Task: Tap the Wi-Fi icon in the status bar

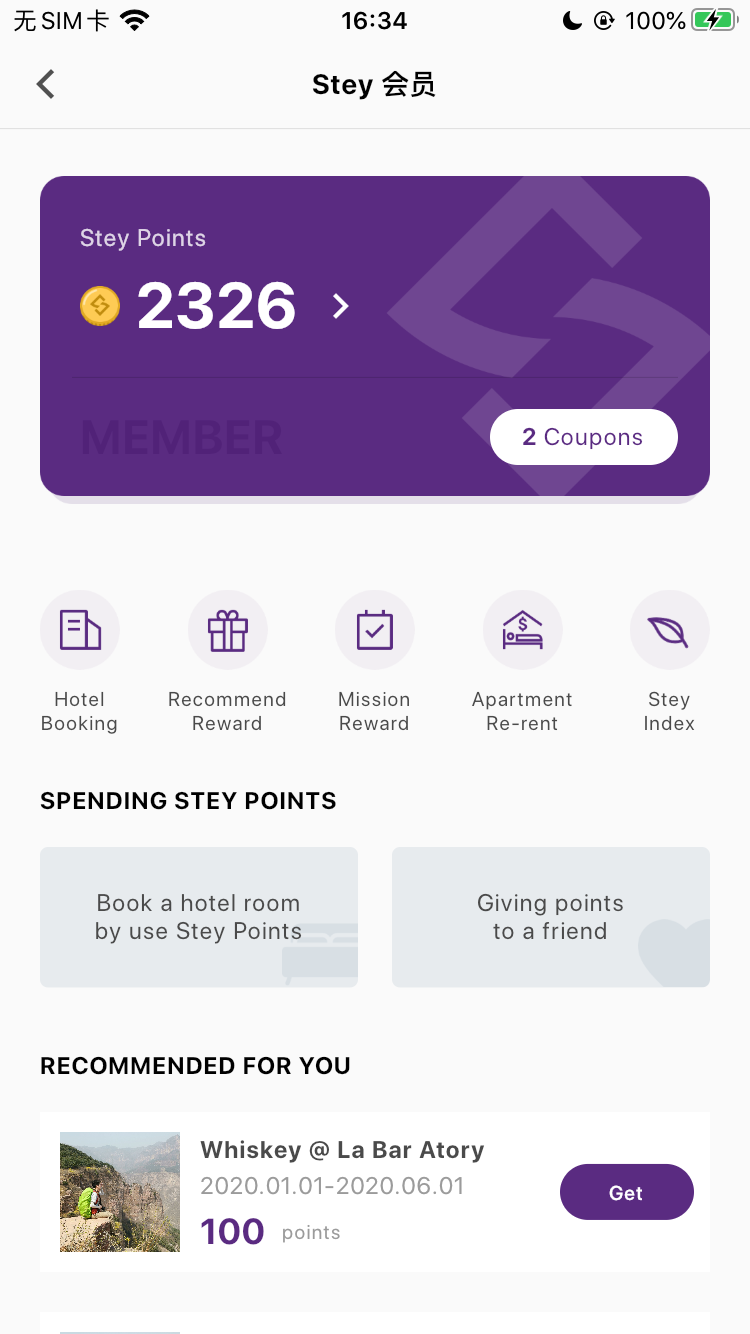Action: (x=135, y=18)
